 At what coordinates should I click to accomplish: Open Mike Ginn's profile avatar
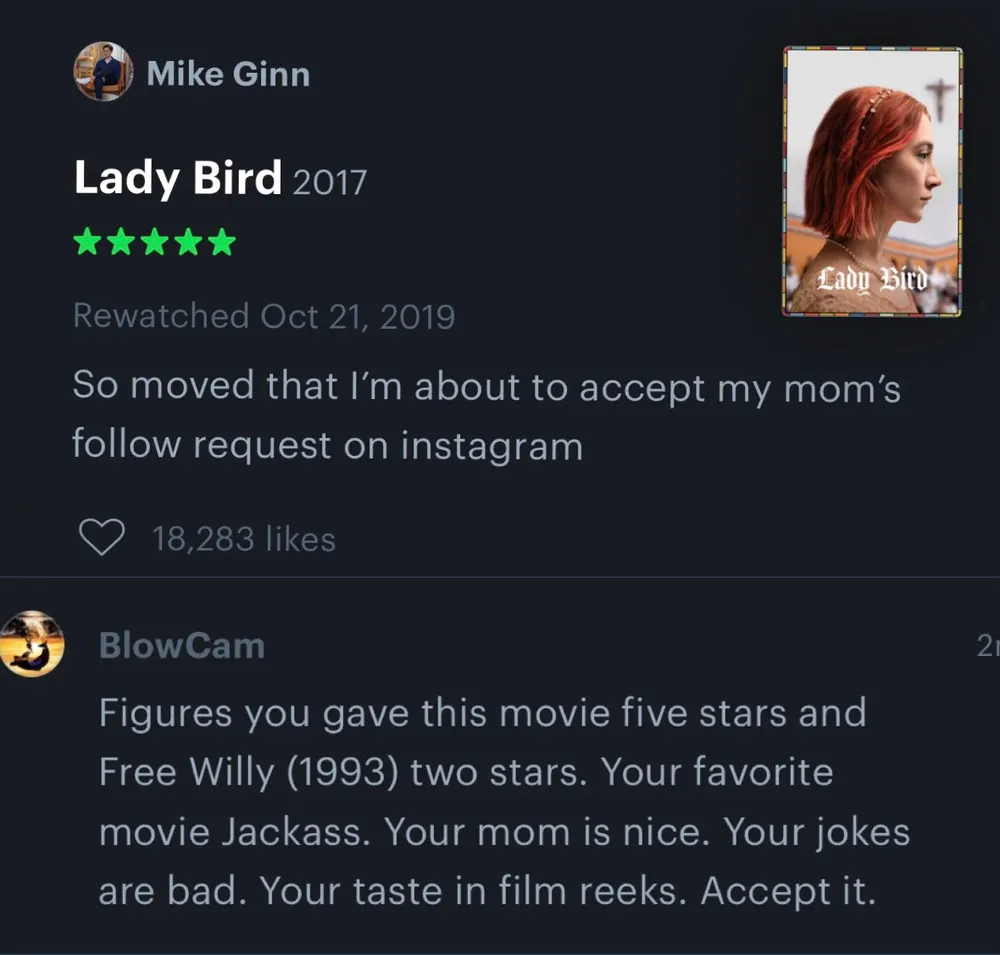103,72
